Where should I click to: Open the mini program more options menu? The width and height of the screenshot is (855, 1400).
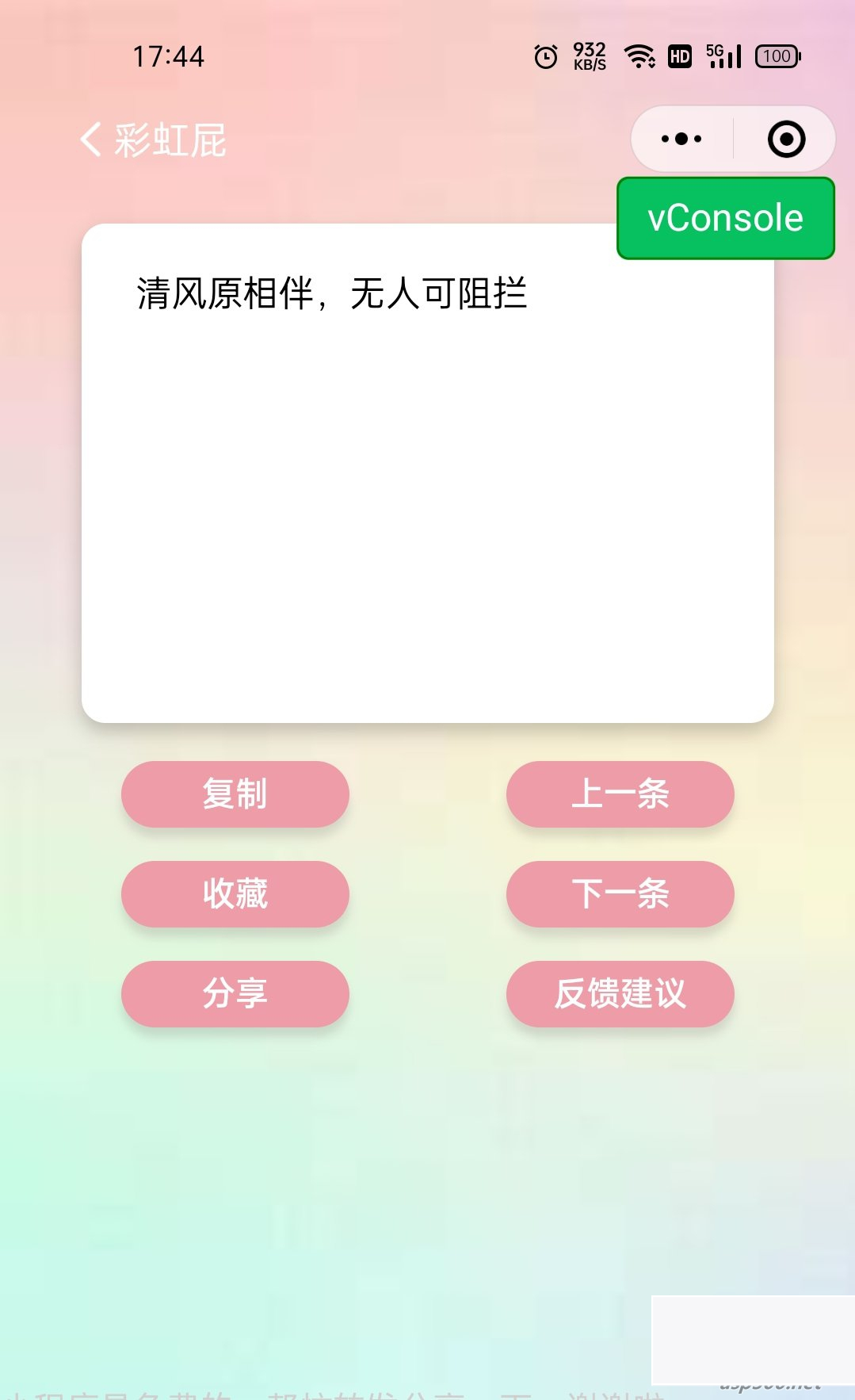(x=681, y=140)
